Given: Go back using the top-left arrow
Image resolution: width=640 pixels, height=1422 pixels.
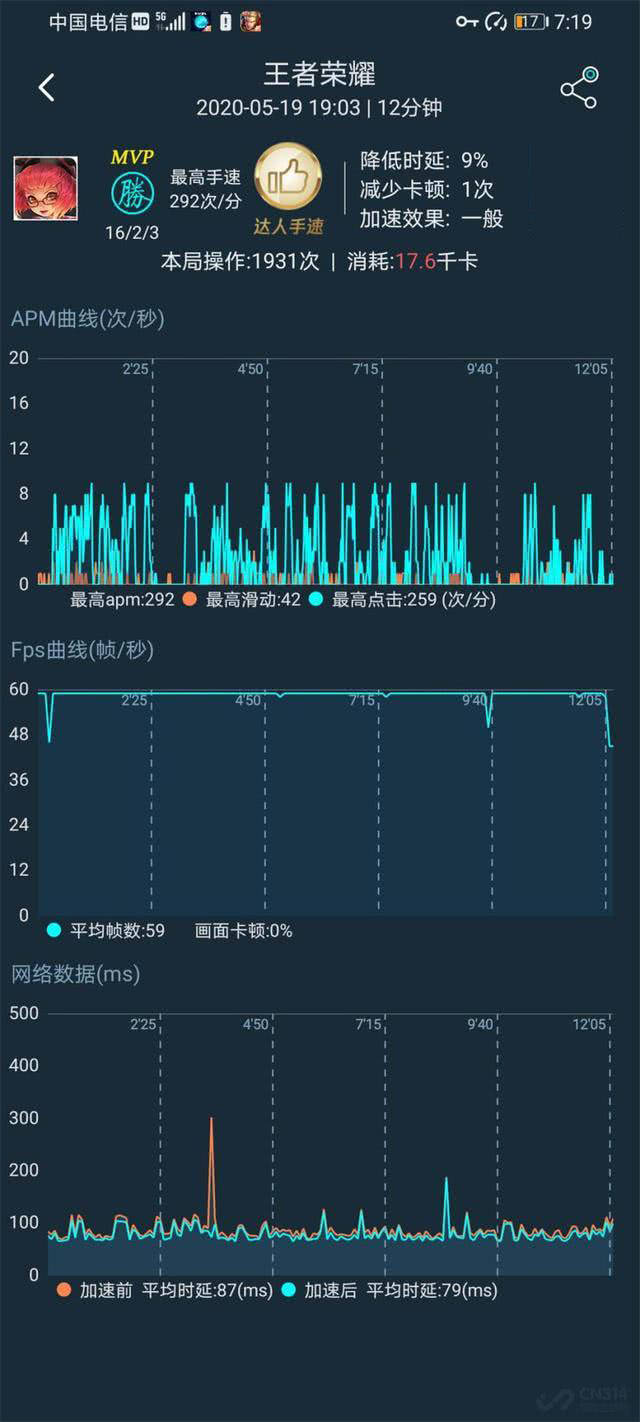Looking at the screenshot, I should [46, 88].
